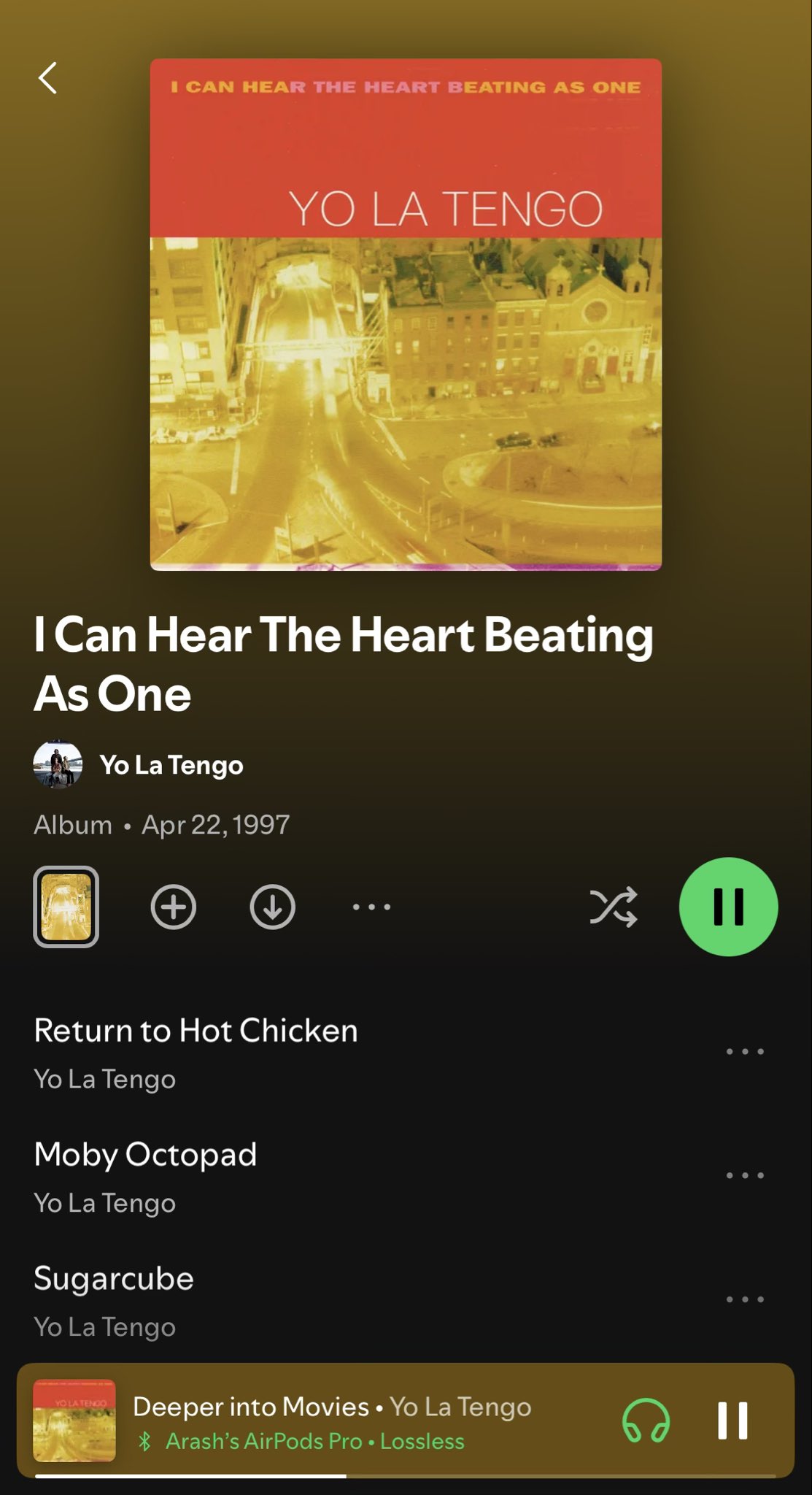Go back with the top-left arrow
This screenshot has width=812, height=1495.
[x=48, y=78]
